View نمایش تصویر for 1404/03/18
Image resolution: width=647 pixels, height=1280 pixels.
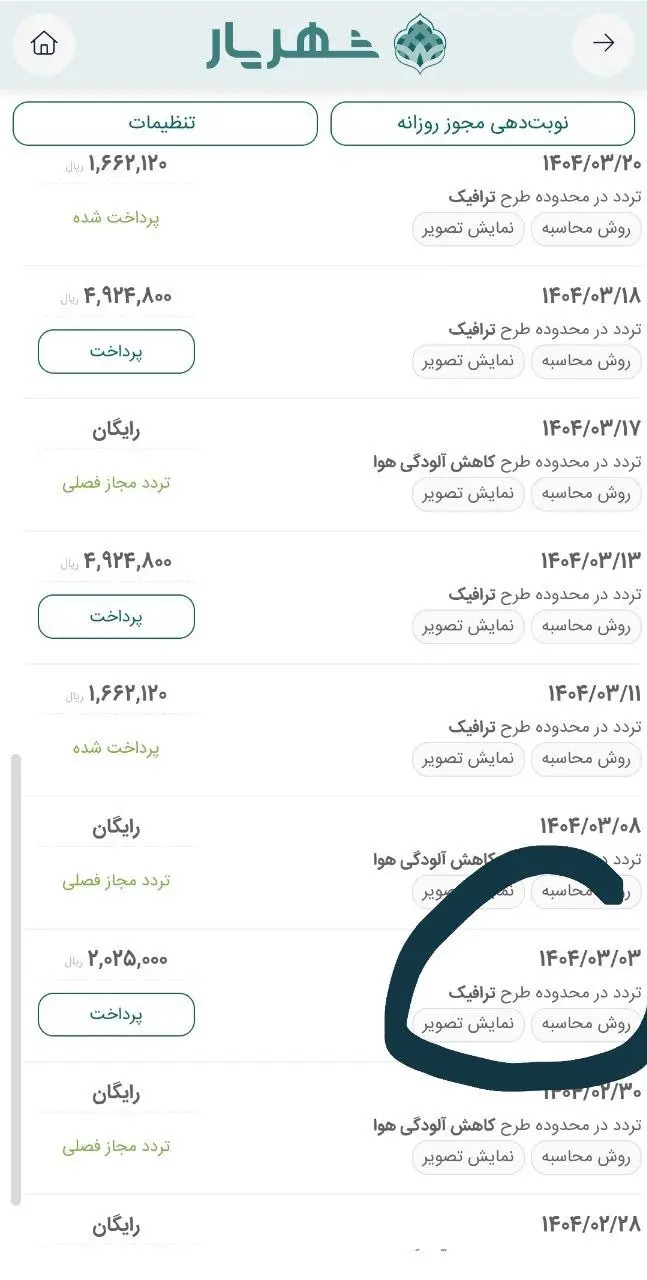[468, 361]
